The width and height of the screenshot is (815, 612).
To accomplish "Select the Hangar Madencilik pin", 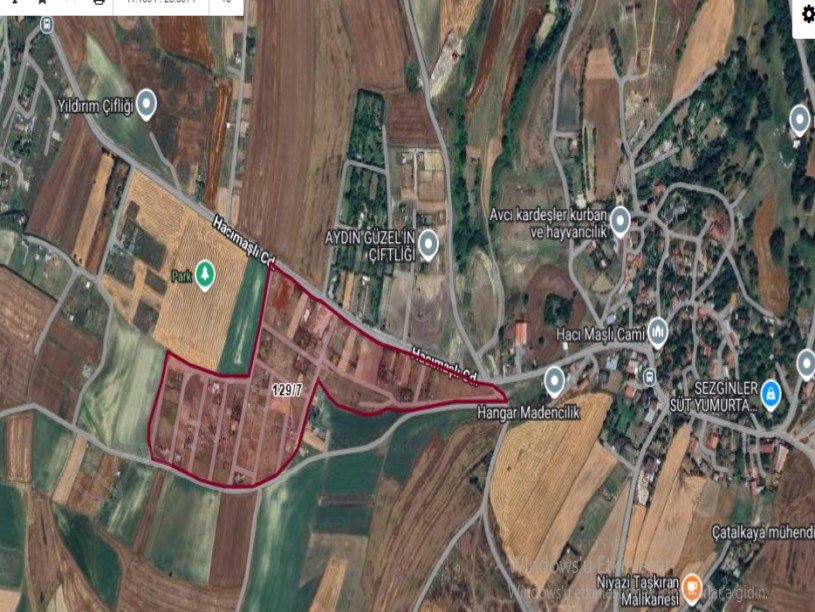I will point(554,379).
